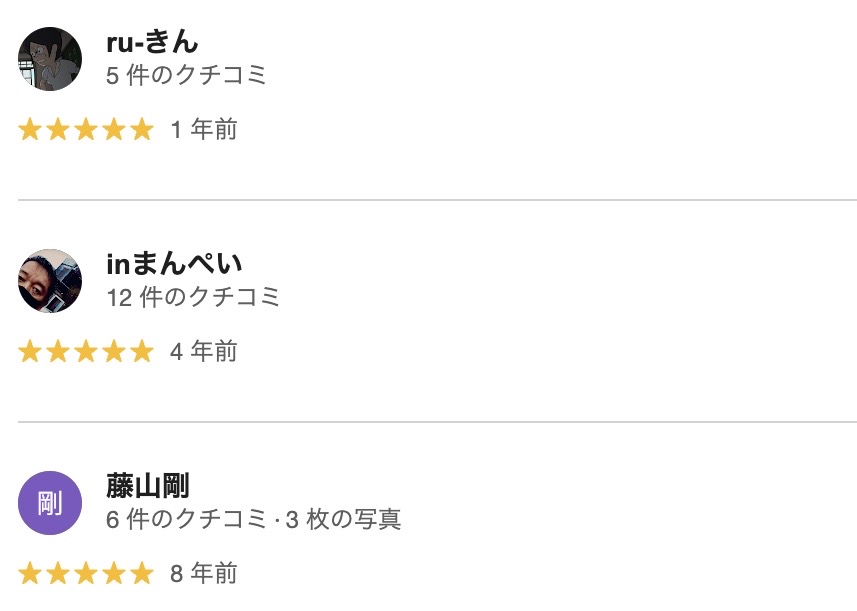Open 藤山剛's reviewer profile
The width and height of the screenshot is (857, 611).
pos(148,487)
